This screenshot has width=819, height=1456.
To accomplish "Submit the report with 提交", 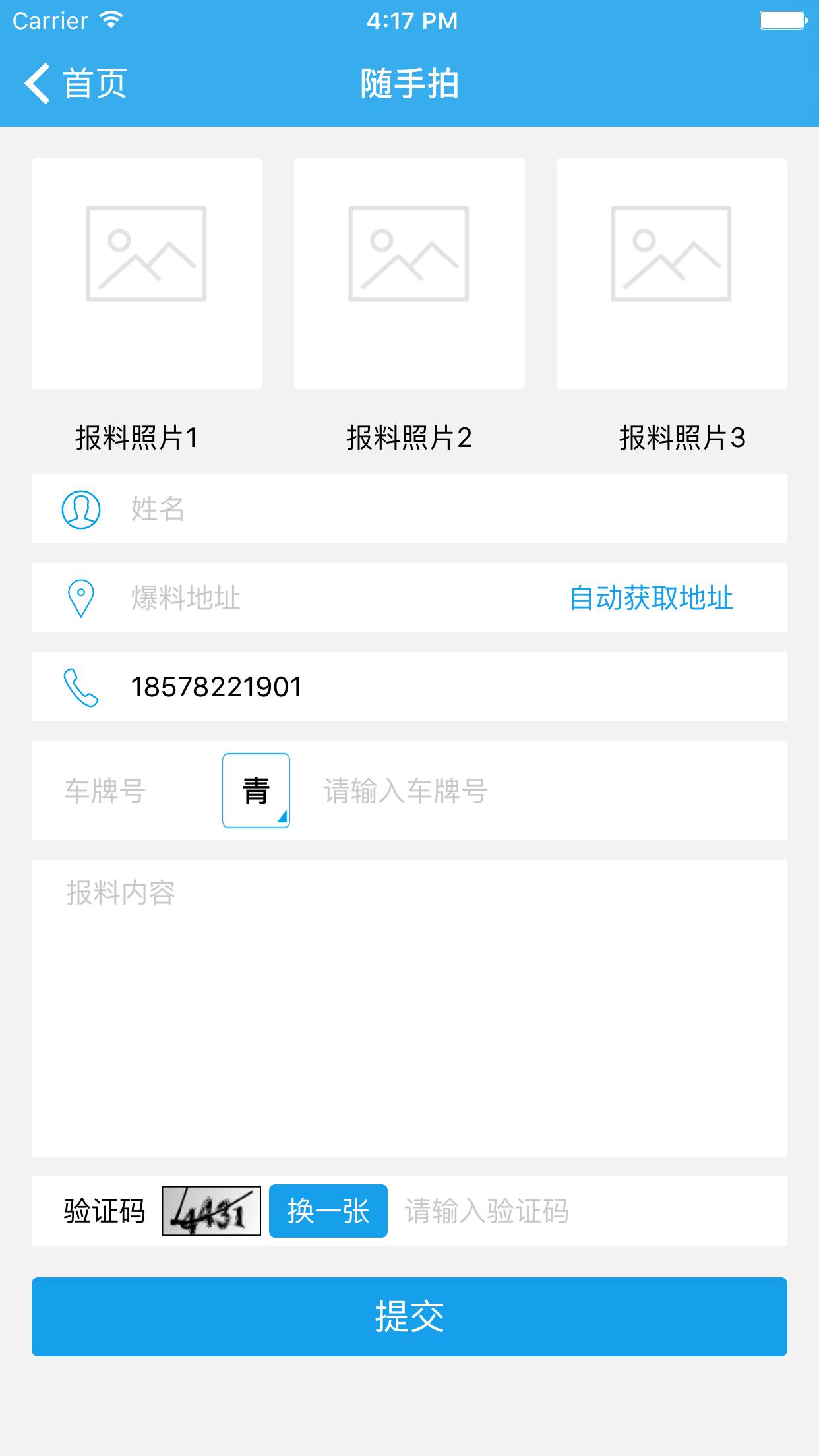I will coord(409,1317).
